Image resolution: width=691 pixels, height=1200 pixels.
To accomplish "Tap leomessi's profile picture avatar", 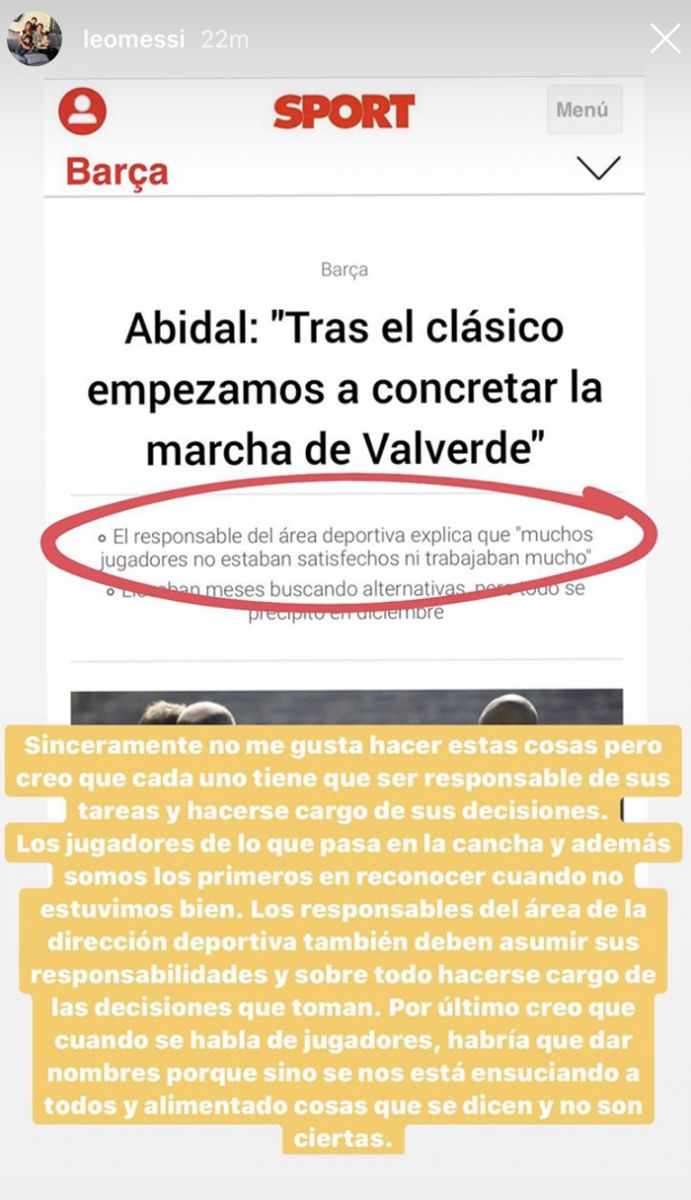I will 34,39.
